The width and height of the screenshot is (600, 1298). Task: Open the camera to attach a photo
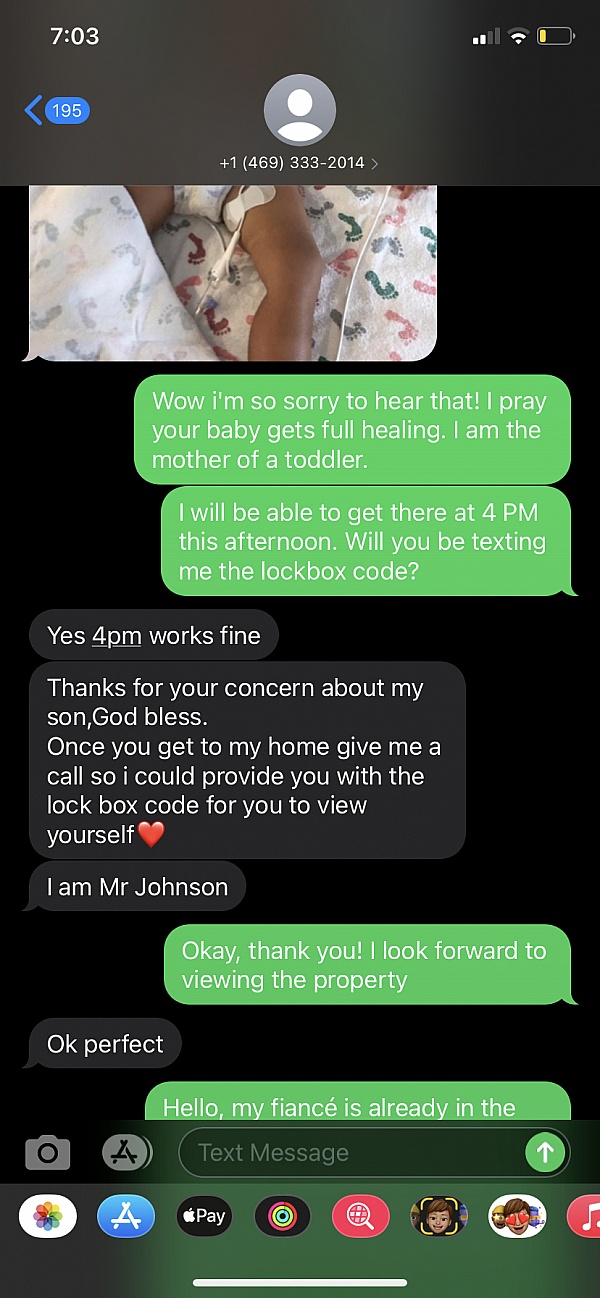click(x=48, y=1152)
